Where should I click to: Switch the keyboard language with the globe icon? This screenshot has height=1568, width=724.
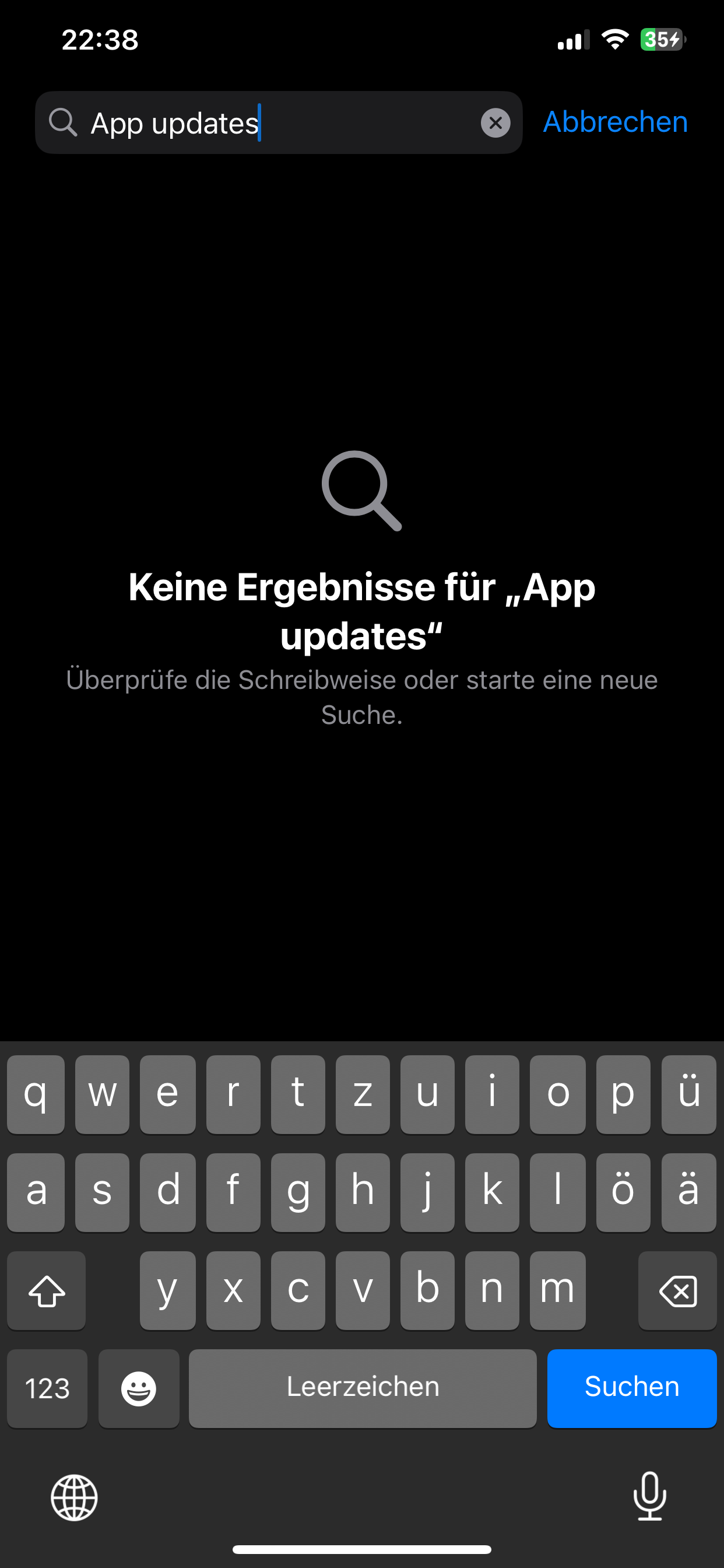[x=74, y=1497]
